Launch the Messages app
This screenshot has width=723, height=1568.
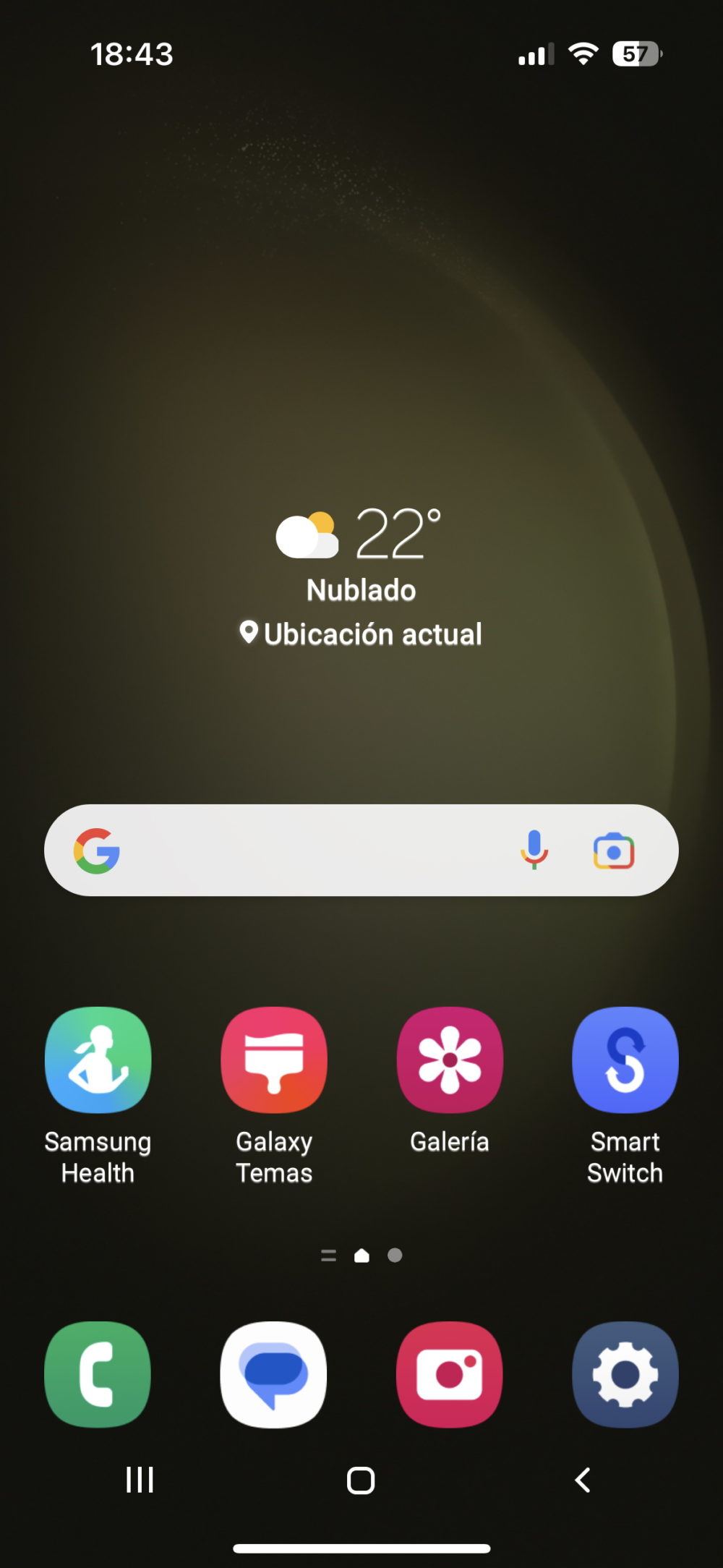(273, 1374)
